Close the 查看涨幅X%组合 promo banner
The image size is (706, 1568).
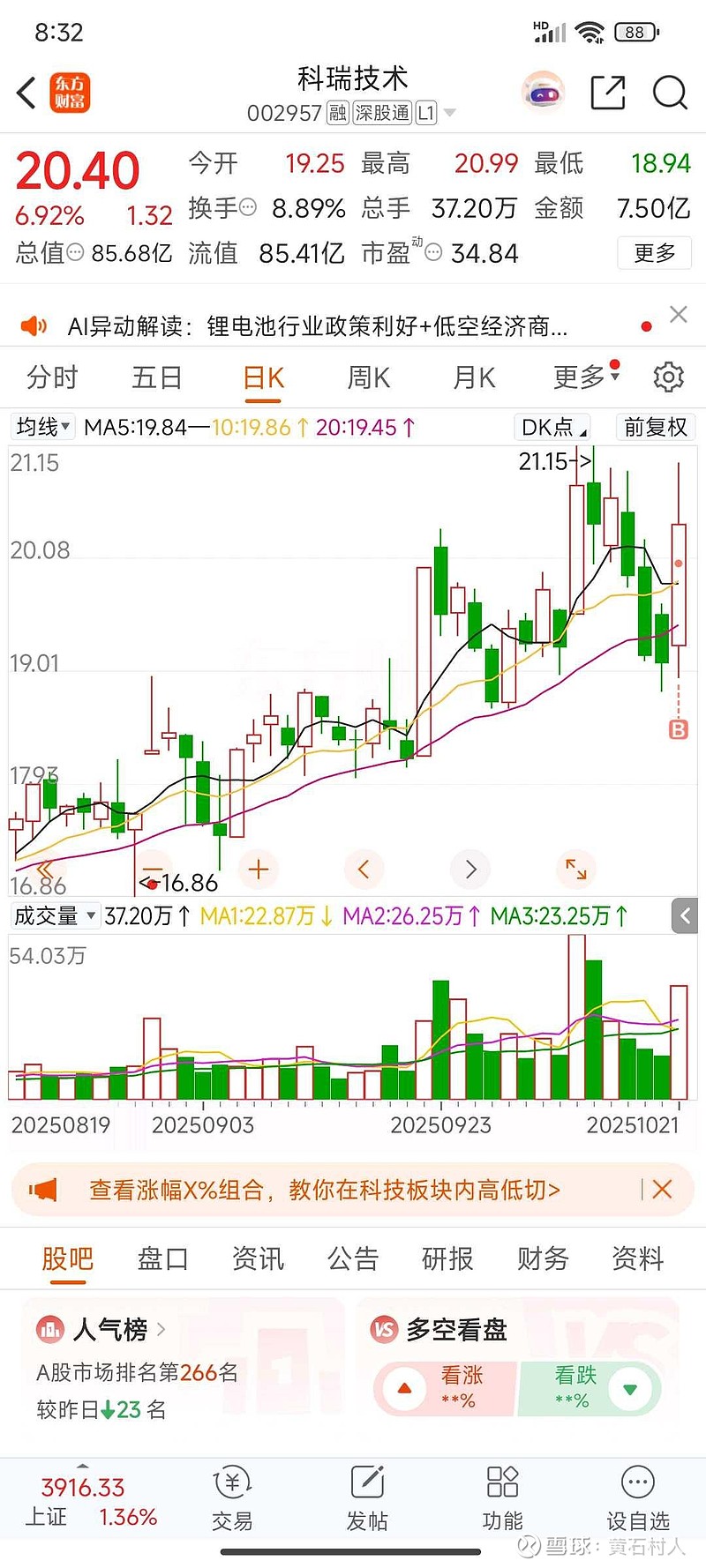(x=662, y=1190)
